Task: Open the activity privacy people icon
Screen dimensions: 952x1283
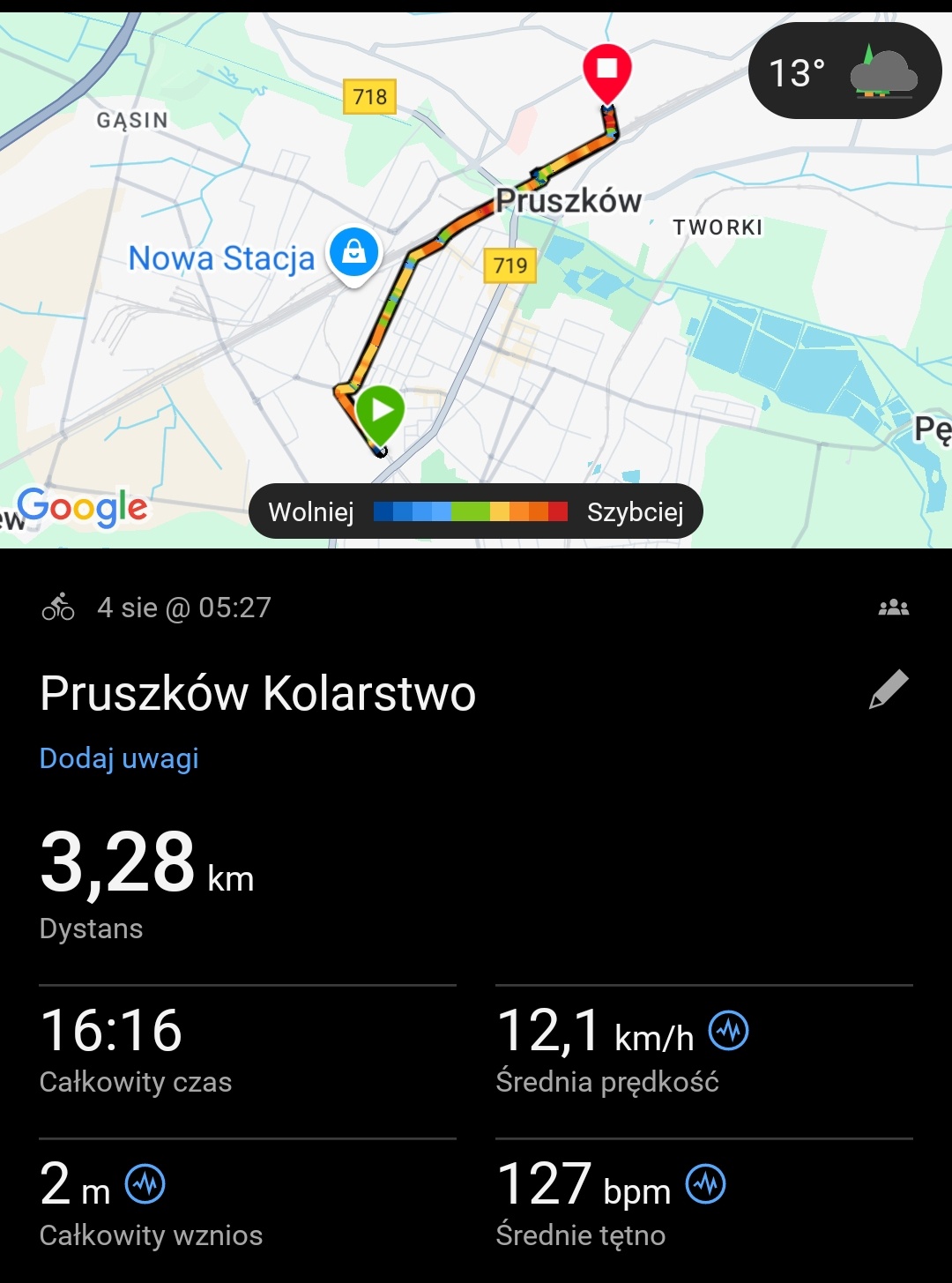Action: (893, 608)
